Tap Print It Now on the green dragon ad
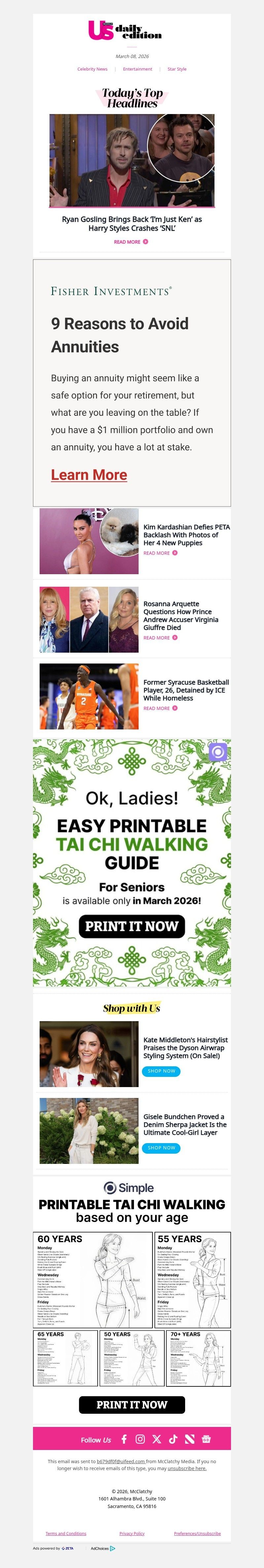 (132, 927)
